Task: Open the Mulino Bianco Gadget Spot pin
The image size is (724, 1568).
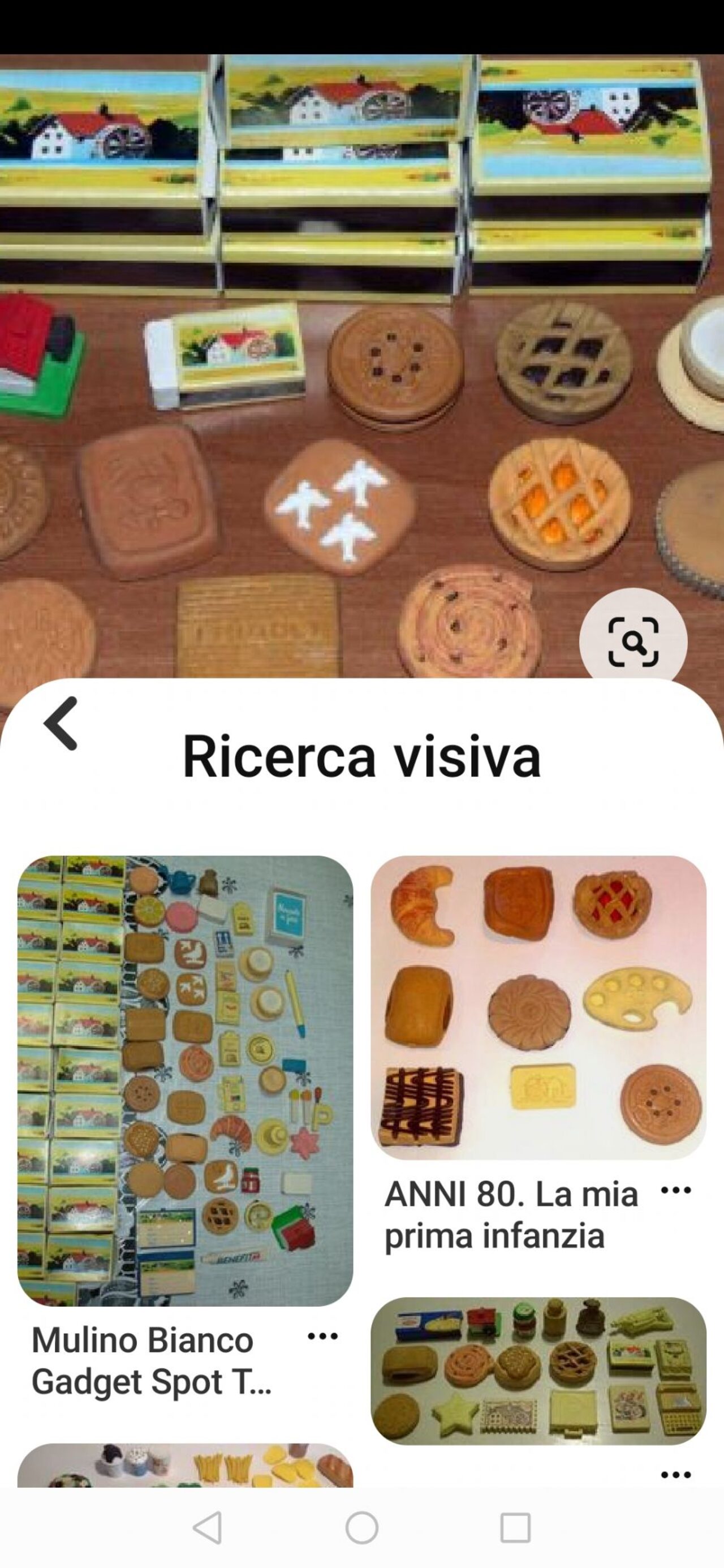Action: [x=185, y=1081]
